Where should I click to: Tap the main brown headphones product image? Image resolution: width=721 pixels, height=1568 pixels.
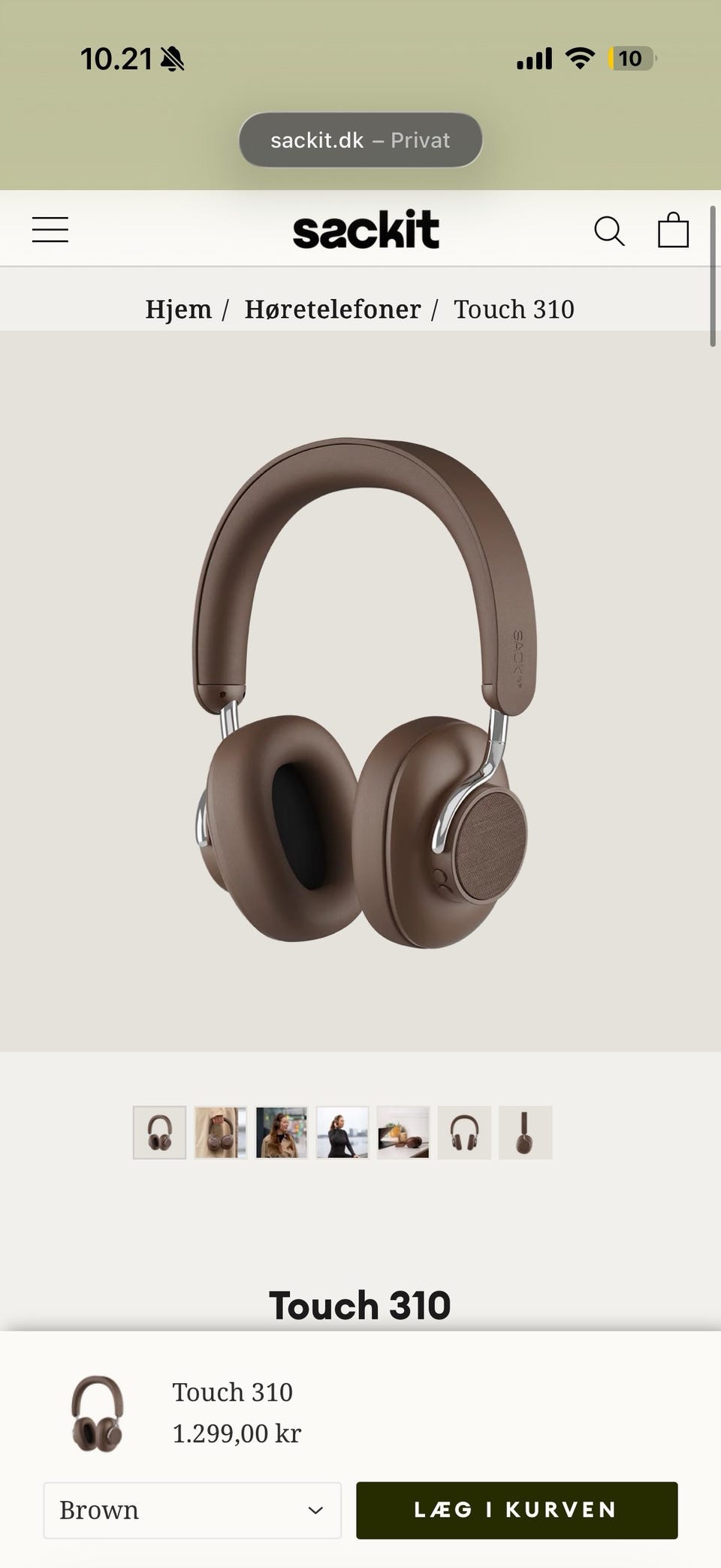tap(360, 691)
